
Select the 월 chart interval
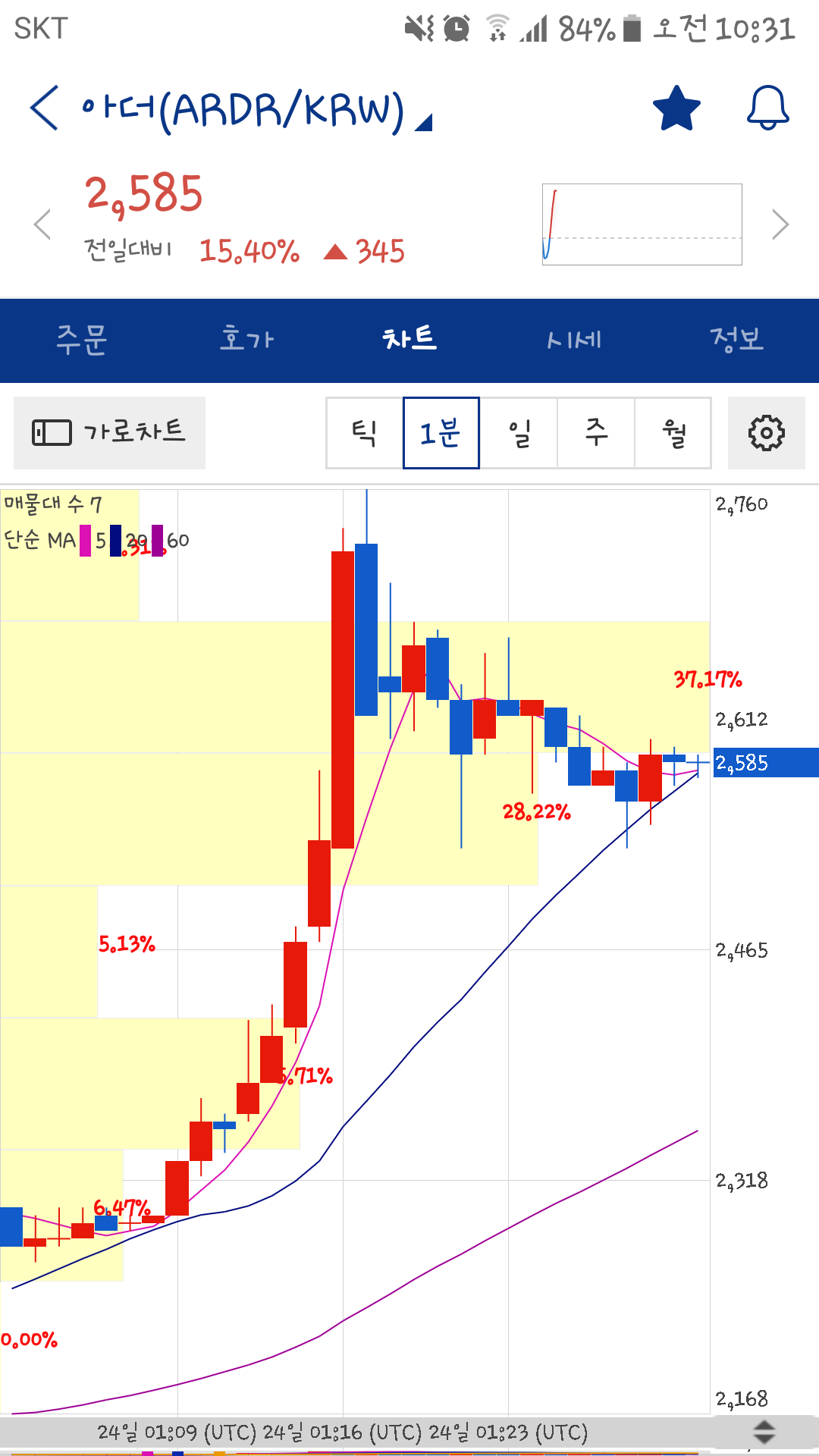673,433
